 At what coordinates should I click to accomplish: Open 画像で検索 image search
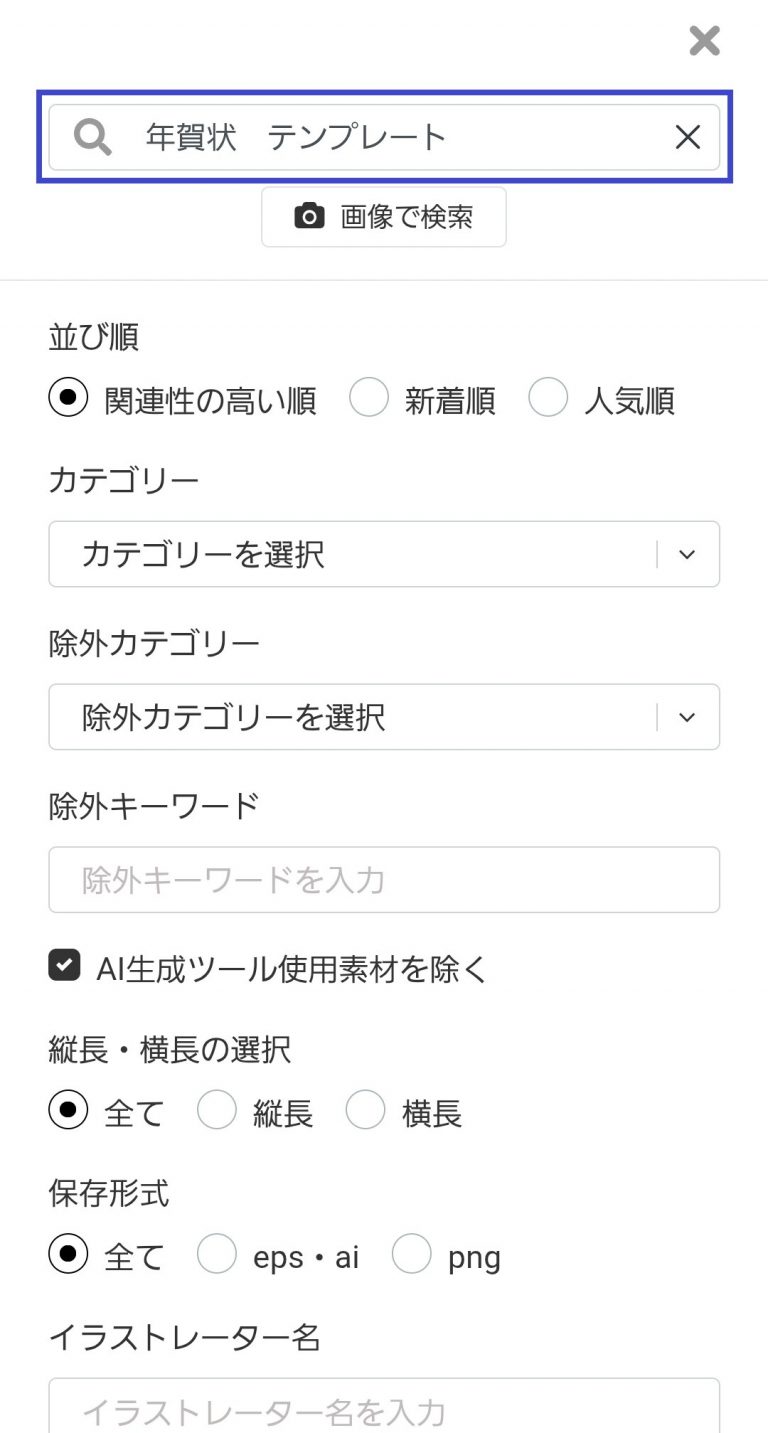tap(384, 217)
